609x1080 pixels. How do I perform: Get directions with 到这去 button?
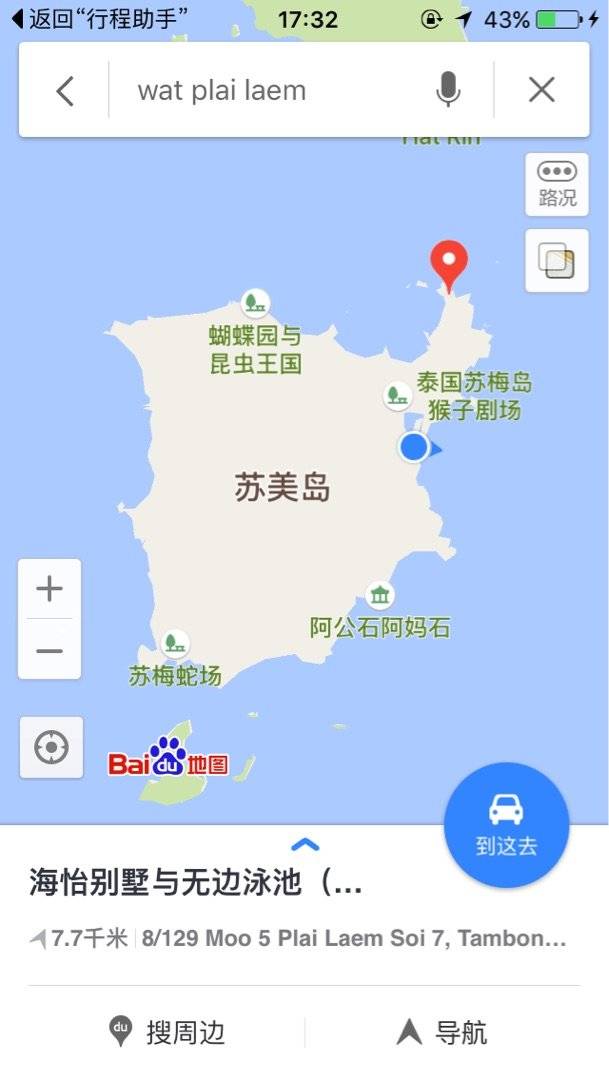coord(506,825)
